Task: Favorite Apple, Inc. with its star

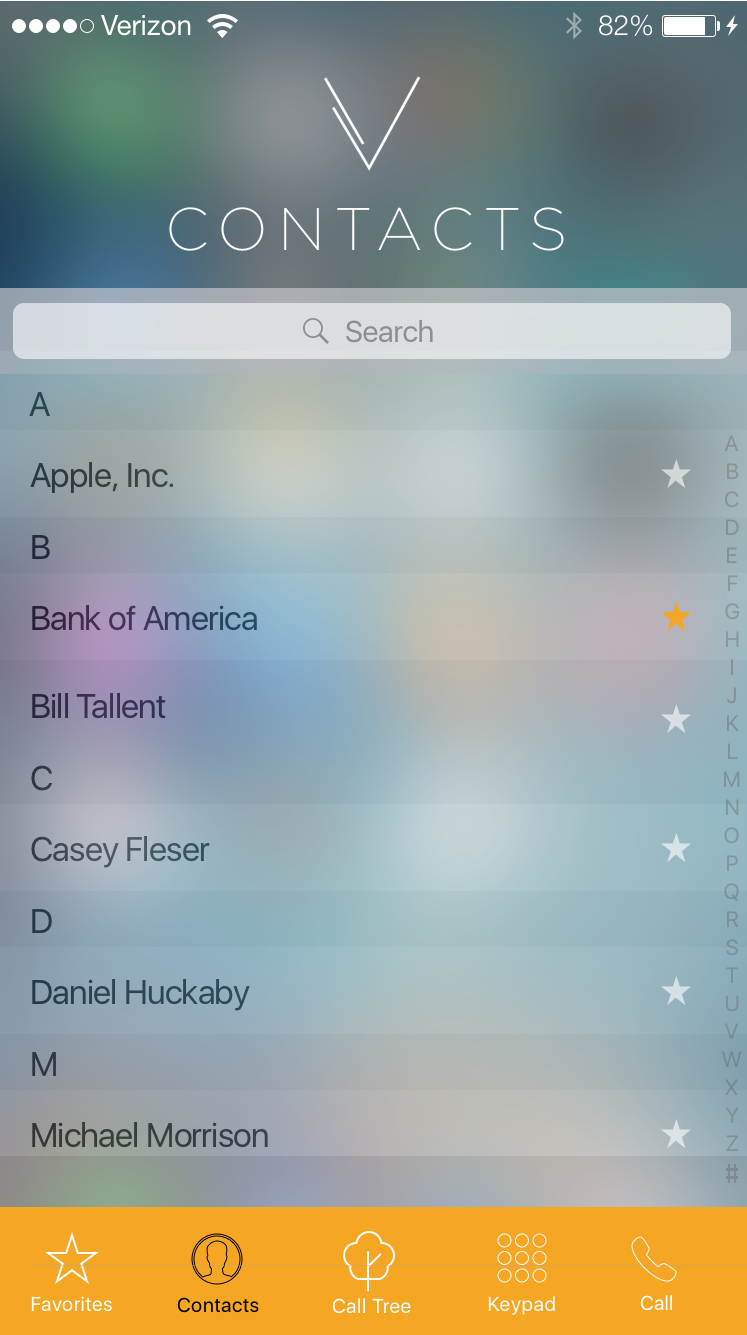Action: [x=676, y=475]
